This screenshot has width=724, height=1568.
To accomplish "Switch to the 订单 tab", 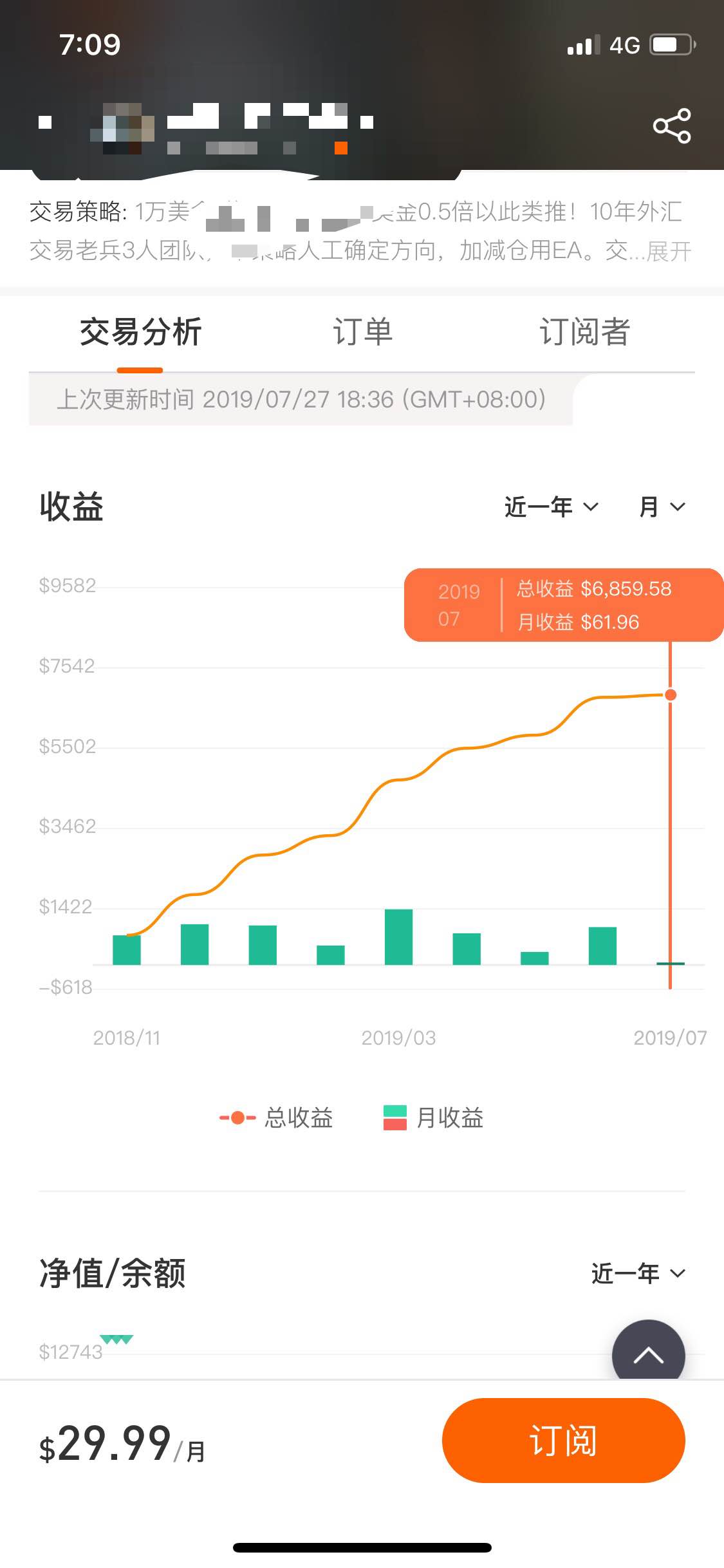I will coord(362,333).
